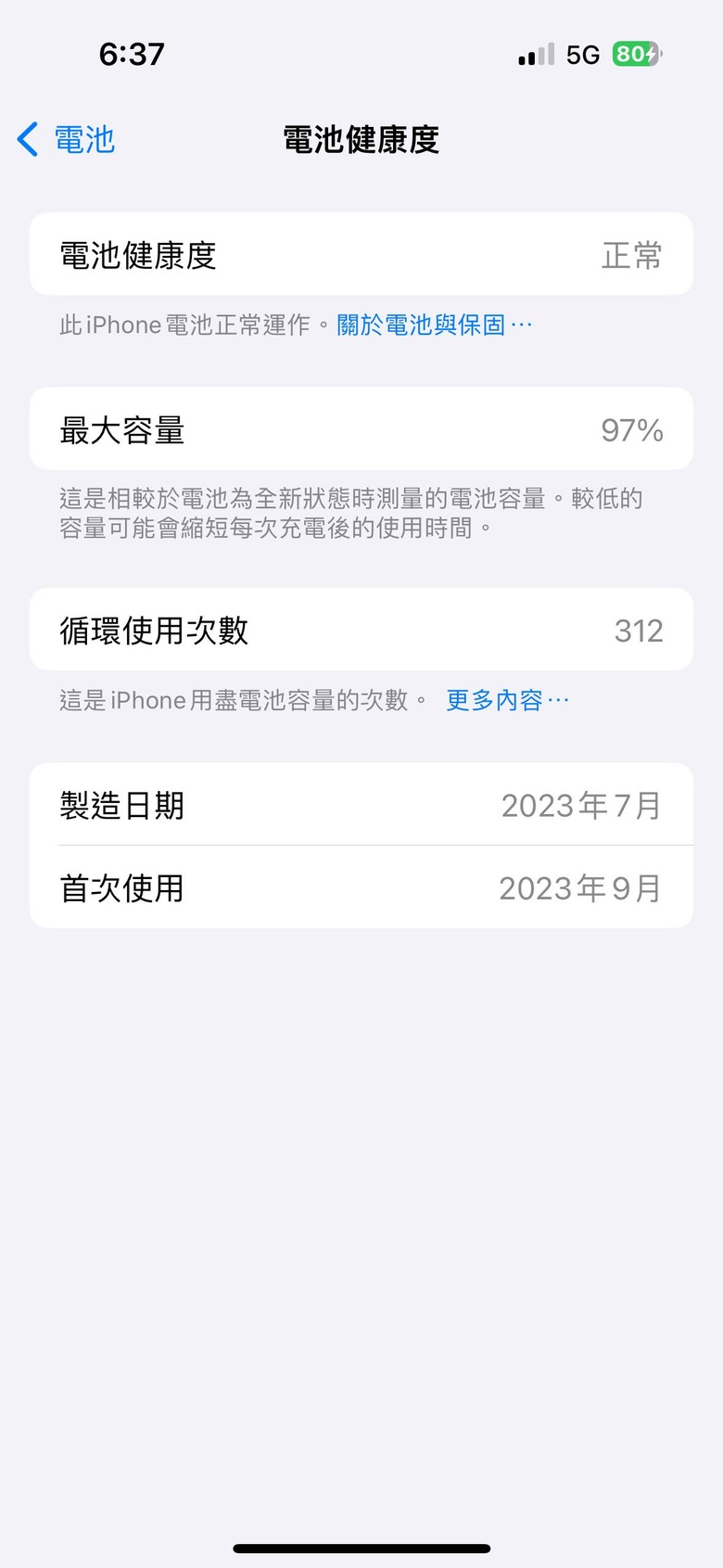
Task: Go back to the 電池 settings page
Action: tap(67, 140)
